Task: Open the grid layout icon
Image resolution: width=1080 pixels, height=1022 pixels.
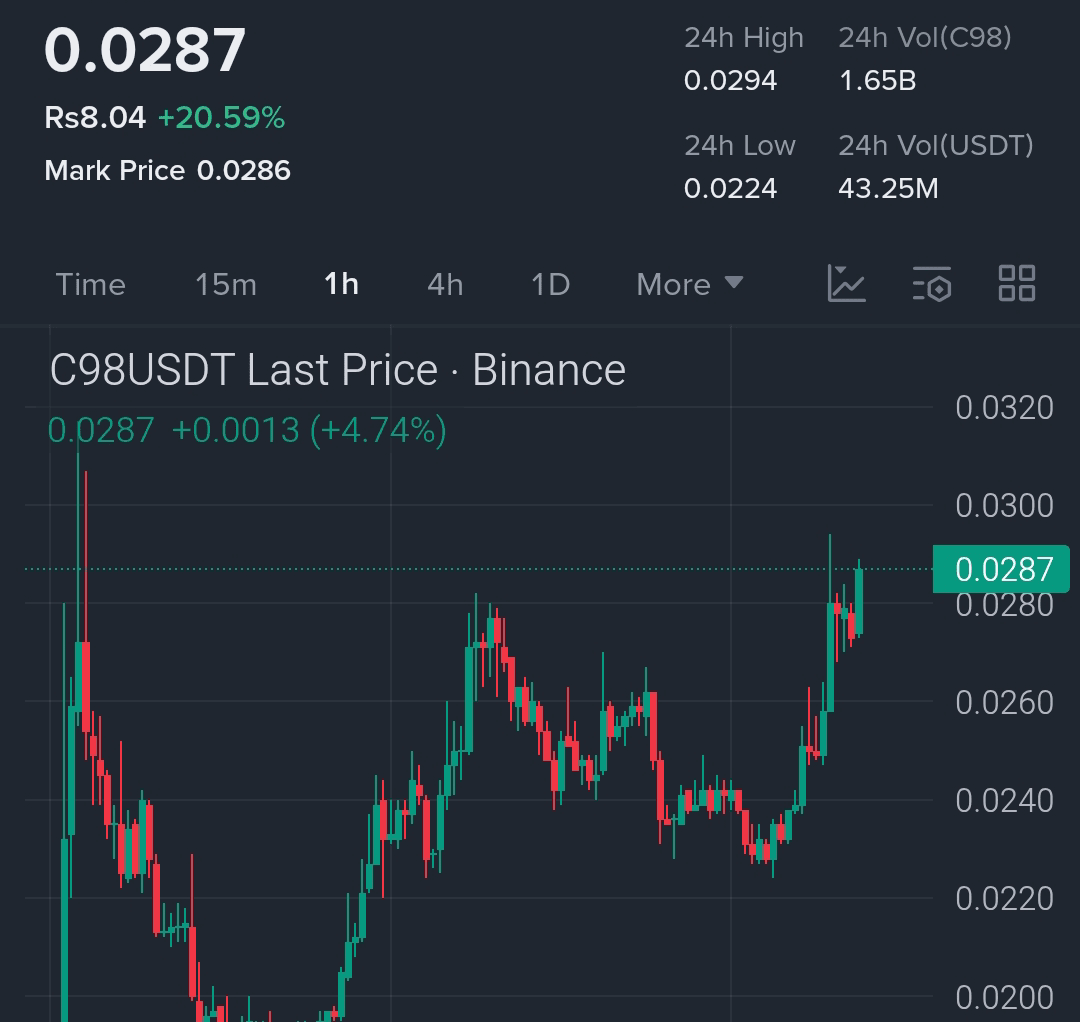Action: click(1017, 284)
